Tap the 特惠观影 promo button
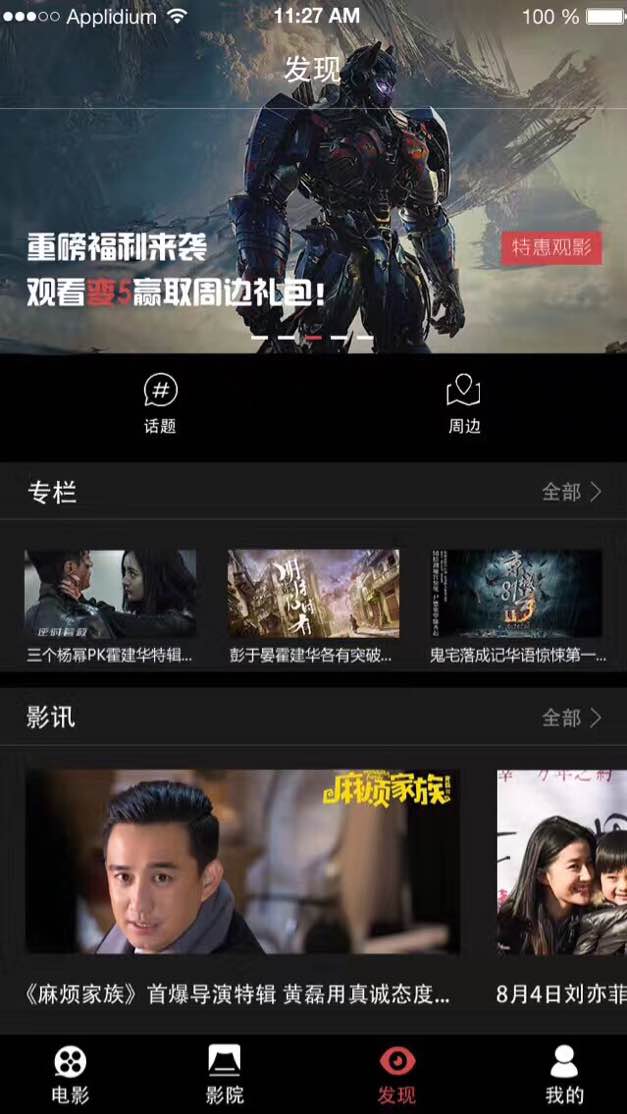Image resolution: width=627 pixels, height=1114 pixels. [551, 247]
